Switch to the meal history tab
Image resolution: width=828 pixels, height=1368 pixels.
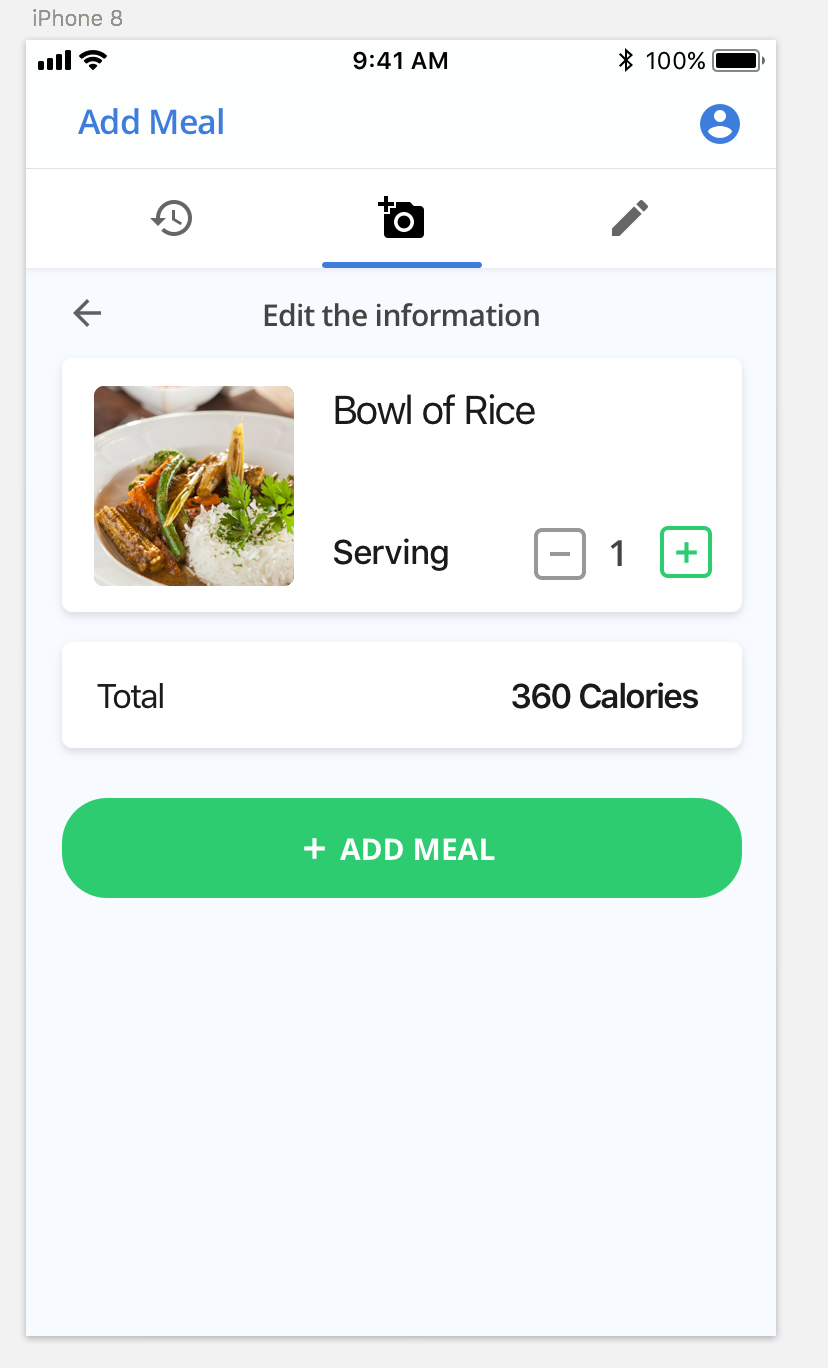pyautogui.click(x=172, y=218)
